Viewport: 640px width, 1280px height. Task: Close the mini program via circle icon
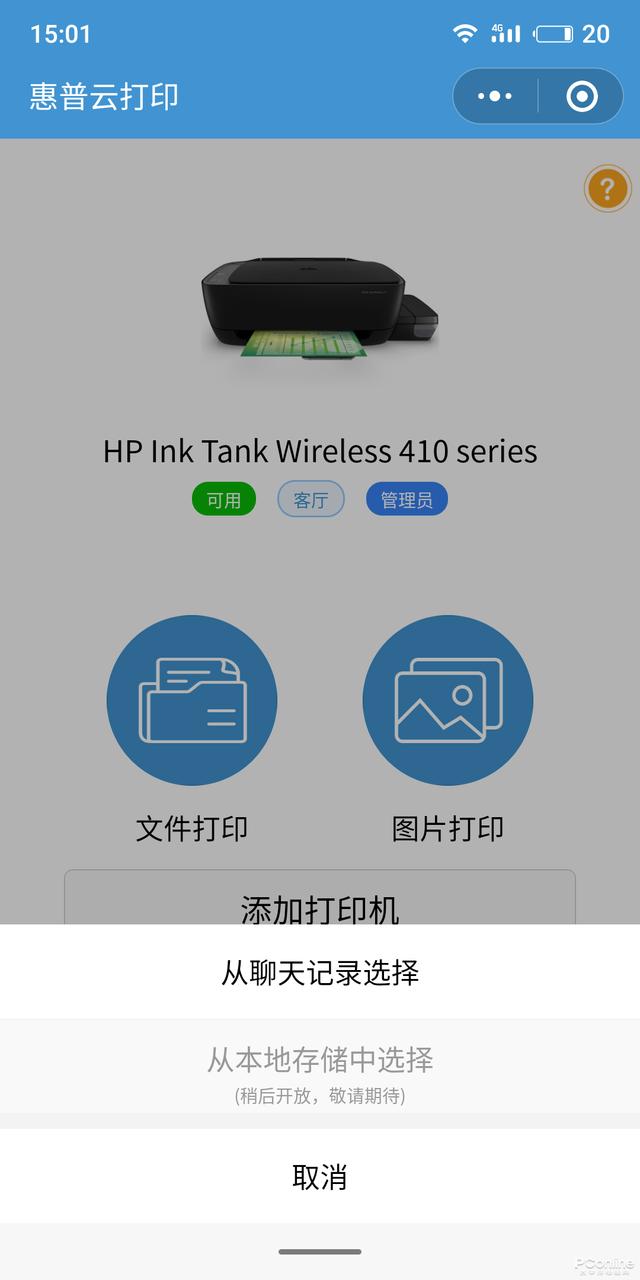tap(581, 96)
